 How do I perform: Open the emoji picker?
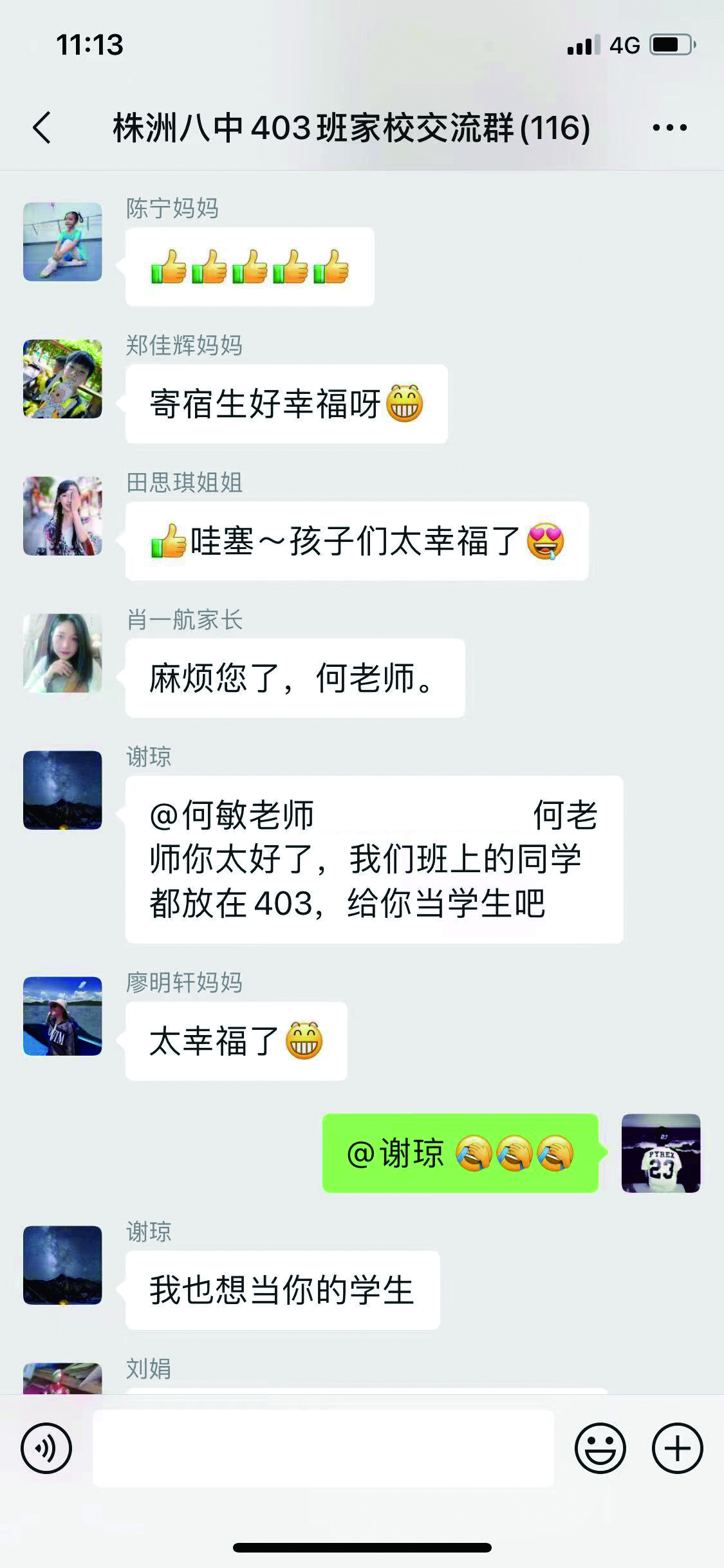[x=600, y=1448]
